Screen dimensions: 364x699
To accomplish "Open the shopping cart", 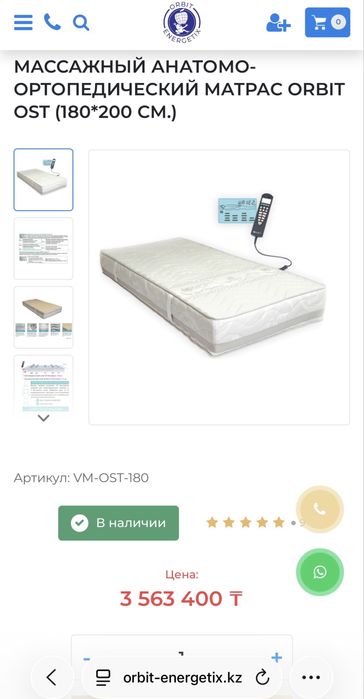I will (327, 22).
